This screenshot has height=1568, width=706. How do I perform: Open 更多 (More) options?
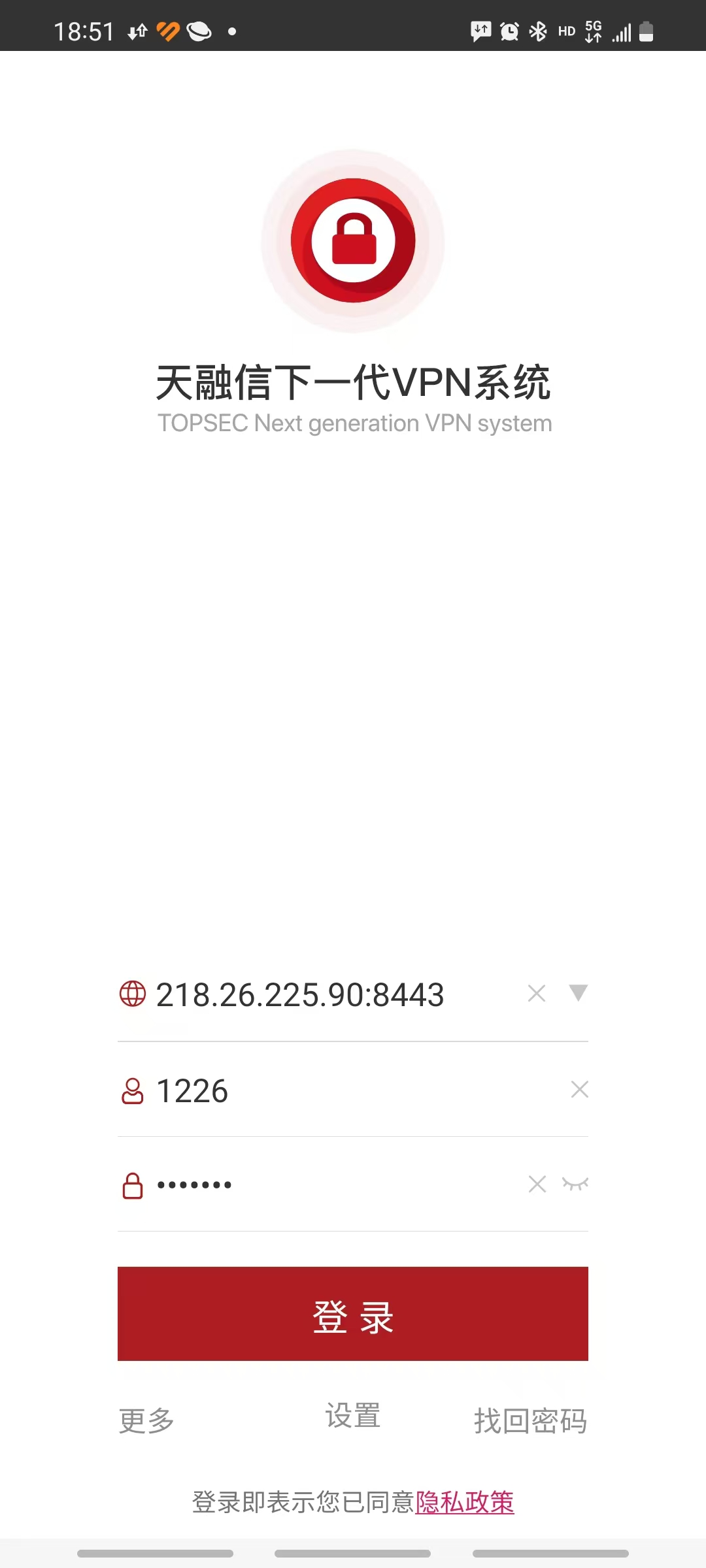click(146, 1420)
